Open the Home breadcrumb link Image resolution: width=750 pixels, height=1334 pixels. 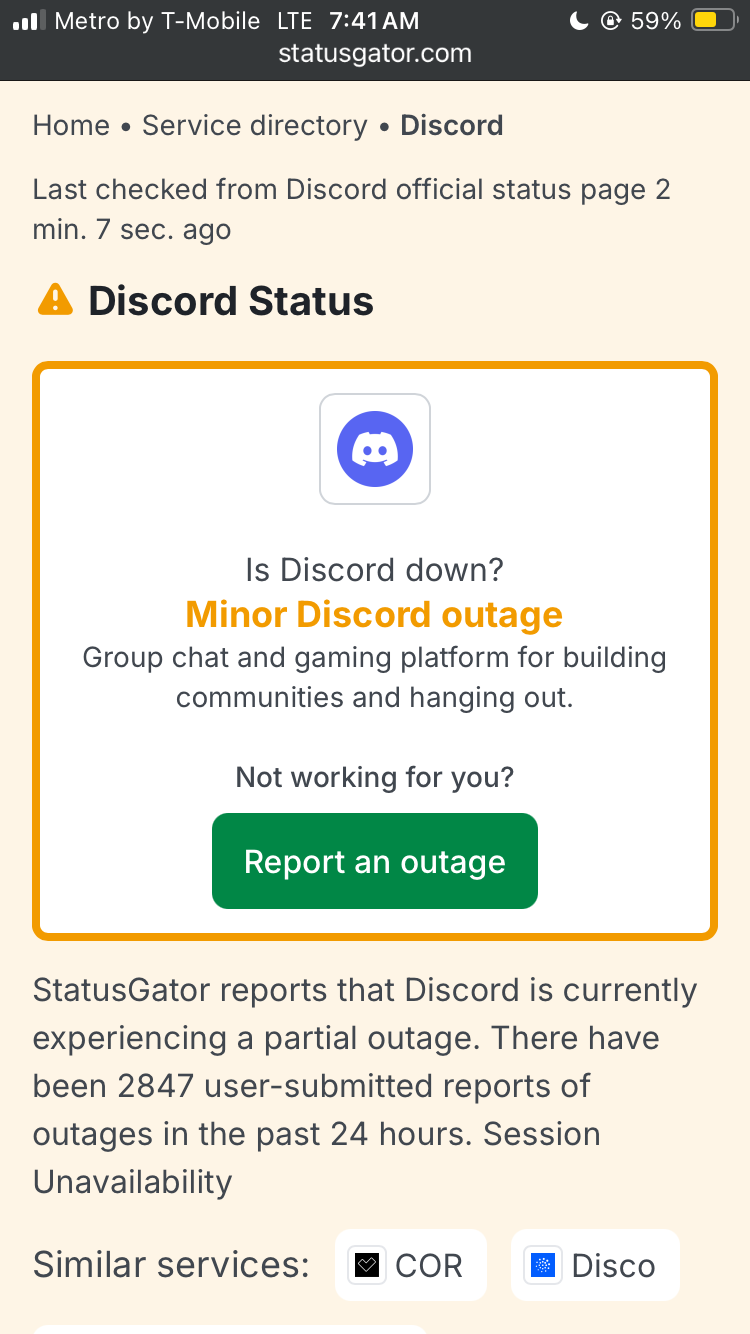(x=71, y=126)
